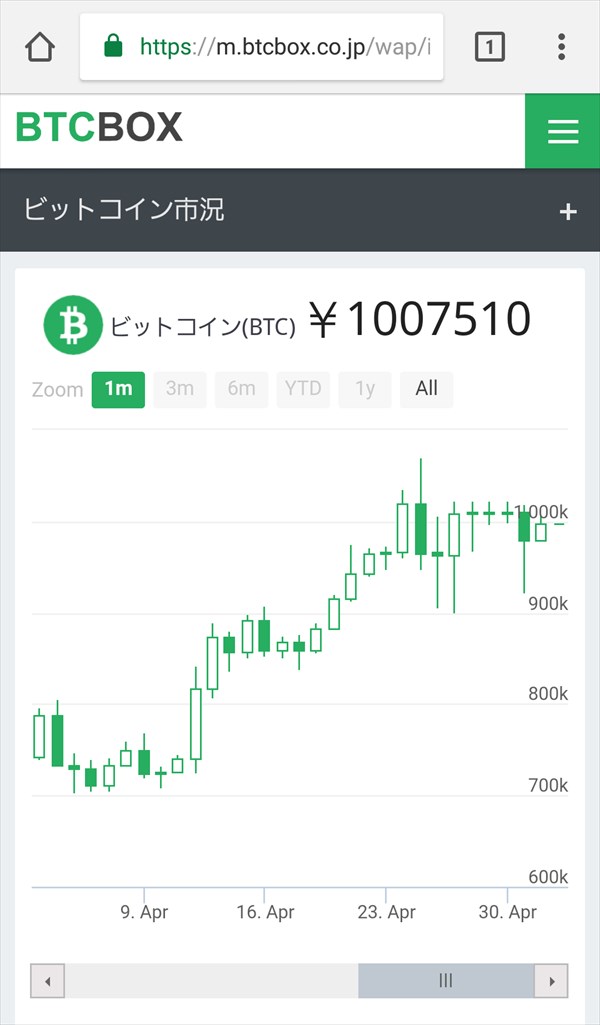Open the browser overflow menu

click(x=561, y=47)
